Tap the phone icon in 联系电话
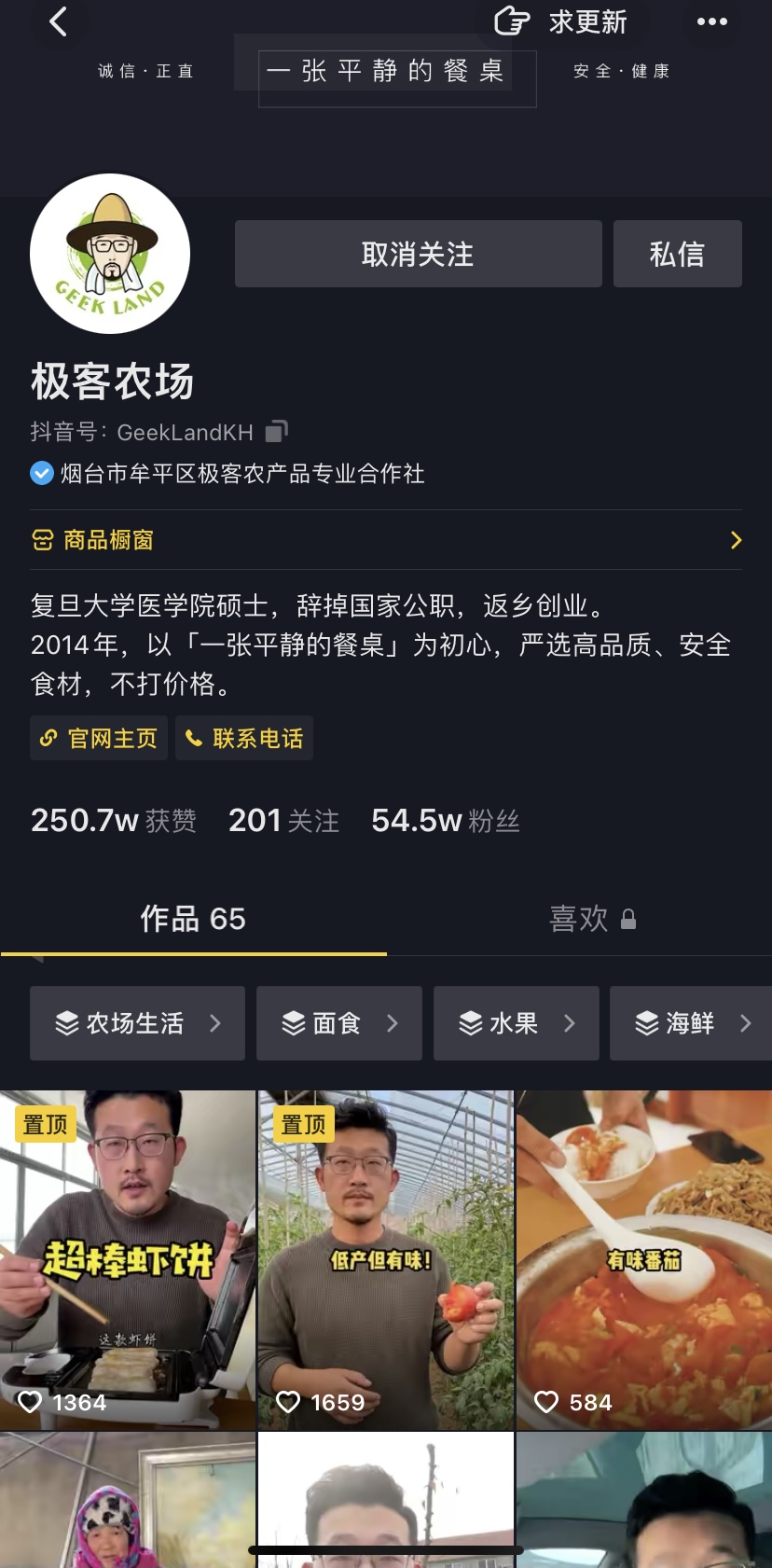The width and height of the screenshot is (772, 1568). [x=194, y=738]
